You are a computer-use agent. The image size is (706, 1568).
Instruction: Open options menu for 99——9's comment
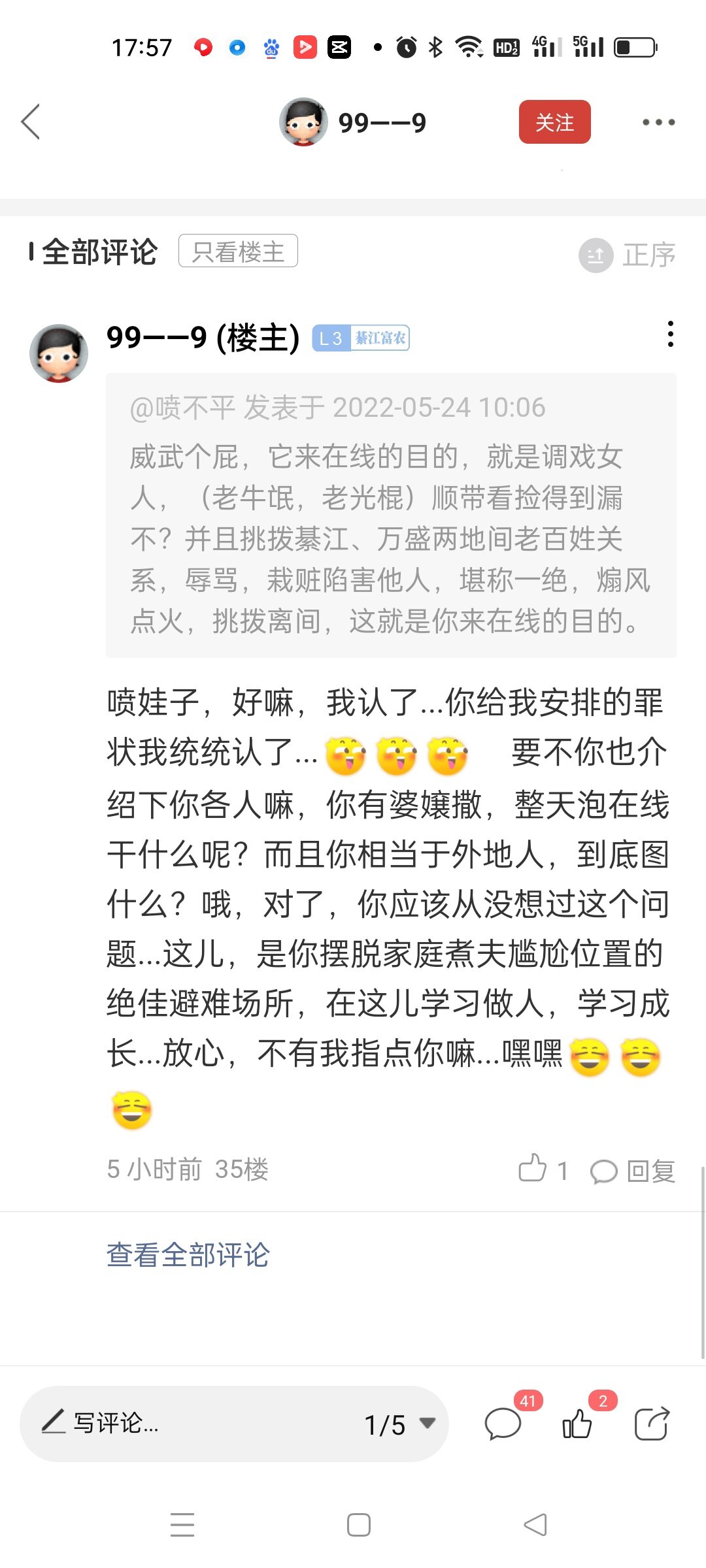coord(670,335)
